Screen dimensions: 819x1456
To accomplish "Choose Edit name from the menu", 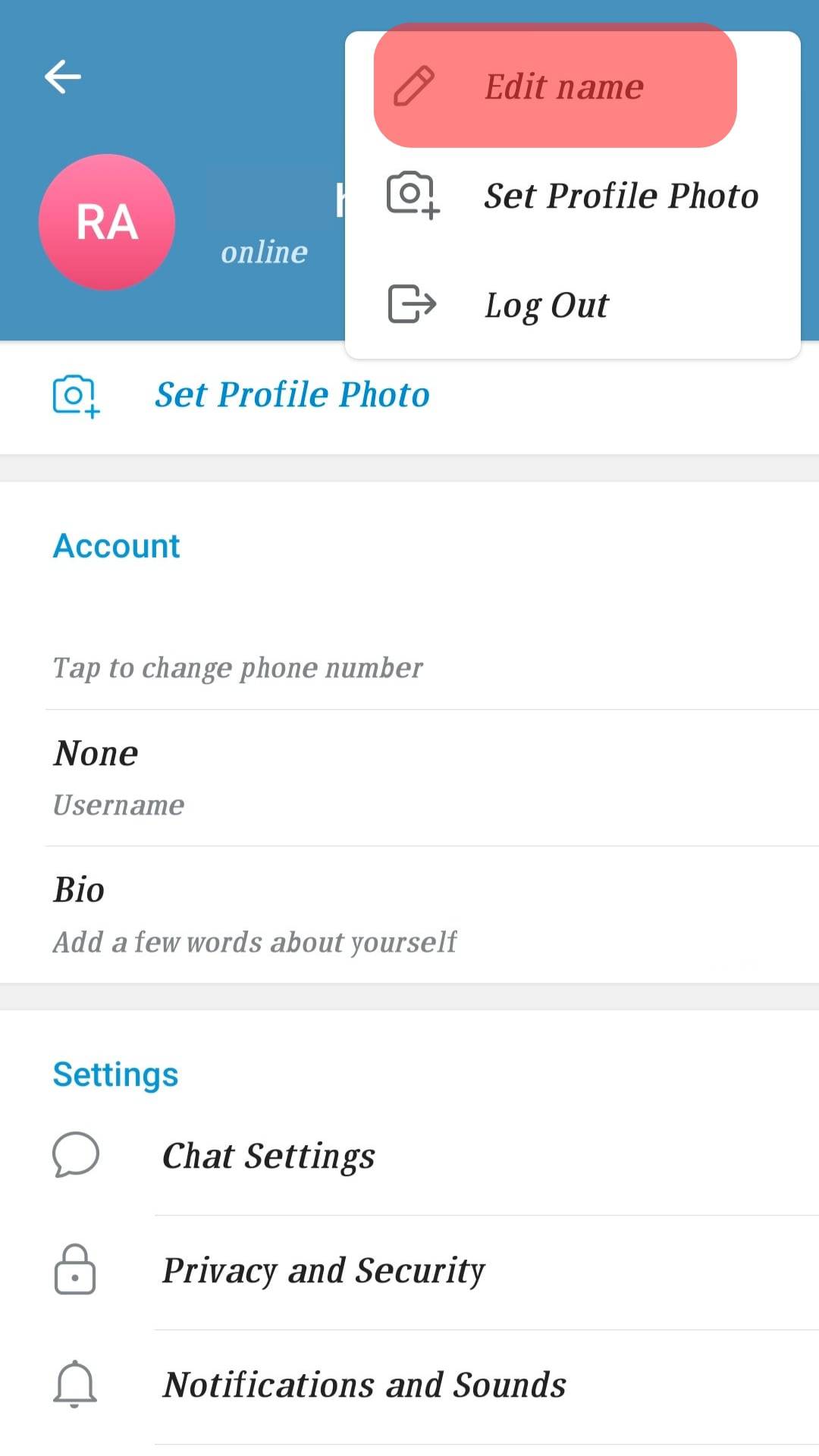I will [x=563, y=86].
